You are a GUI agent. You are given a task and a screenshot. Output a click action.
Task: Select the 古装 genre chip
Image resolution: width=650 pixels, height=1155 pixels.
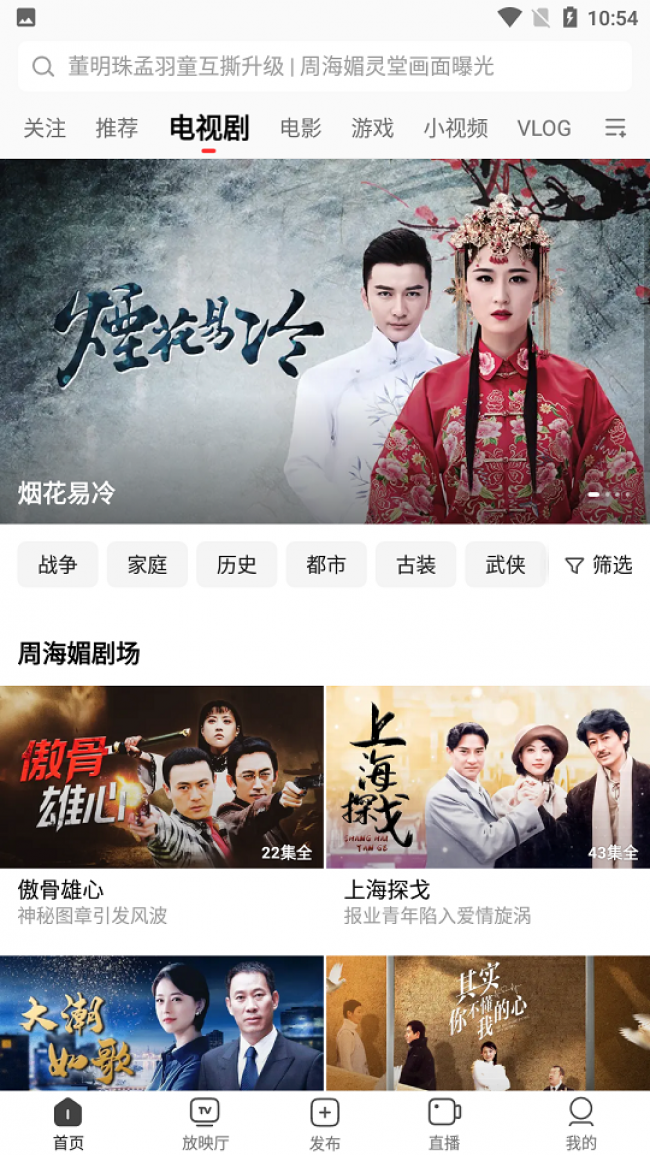click(x=416, y=565)
